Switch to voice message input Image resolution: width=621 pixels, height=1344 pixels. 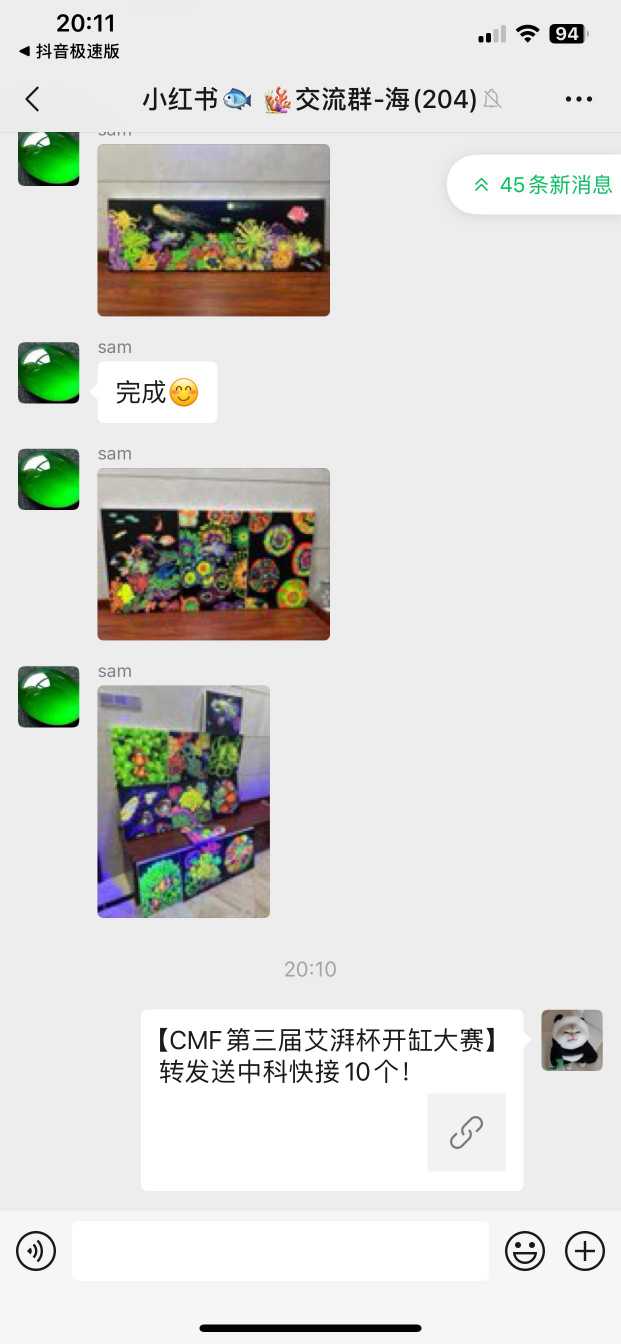(x=36, y=1251)
